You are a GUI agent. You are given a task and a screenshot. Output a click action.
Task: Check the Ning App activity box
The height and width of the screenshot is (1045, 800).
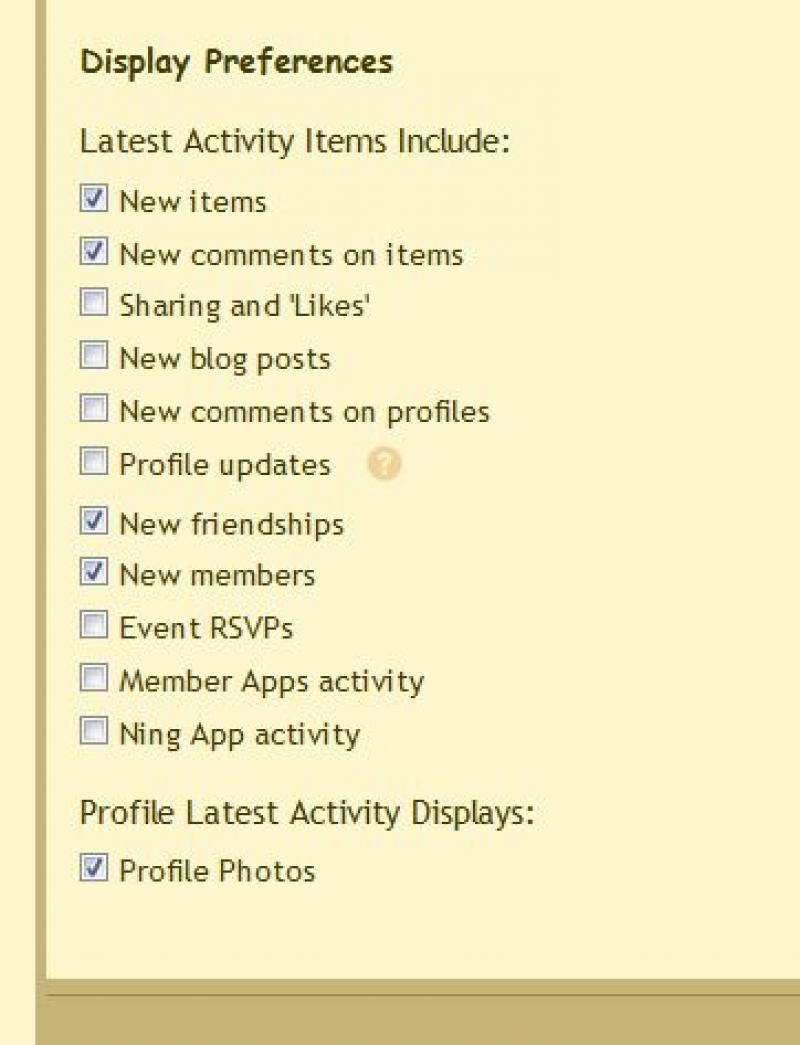pyautogui.click(x=94, y=733)
